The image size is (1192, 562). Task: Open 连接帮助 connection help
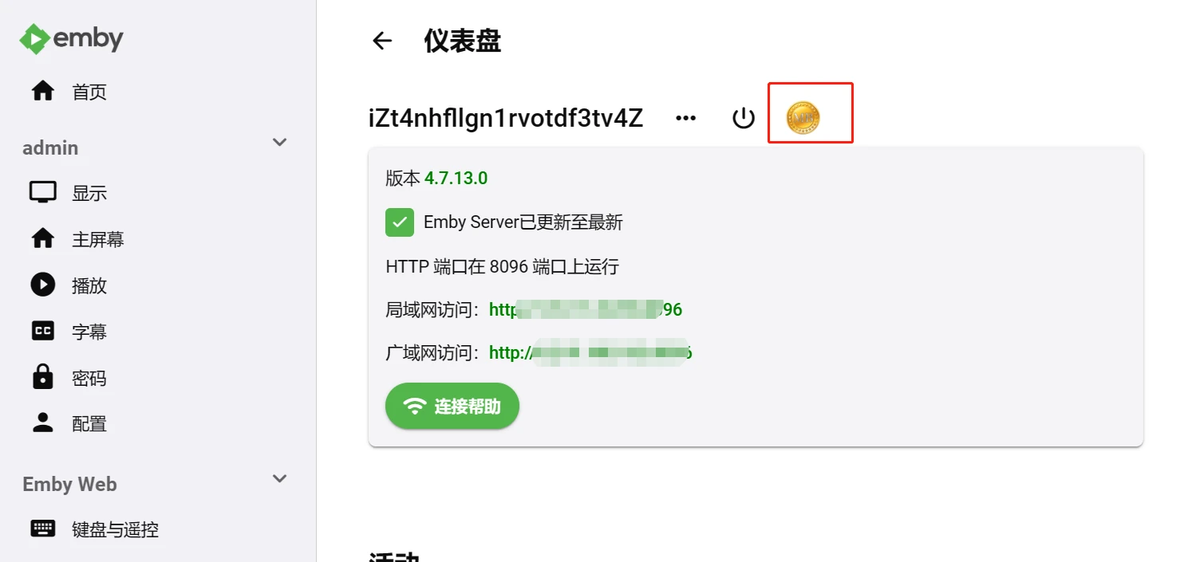(x=452, y=406)
